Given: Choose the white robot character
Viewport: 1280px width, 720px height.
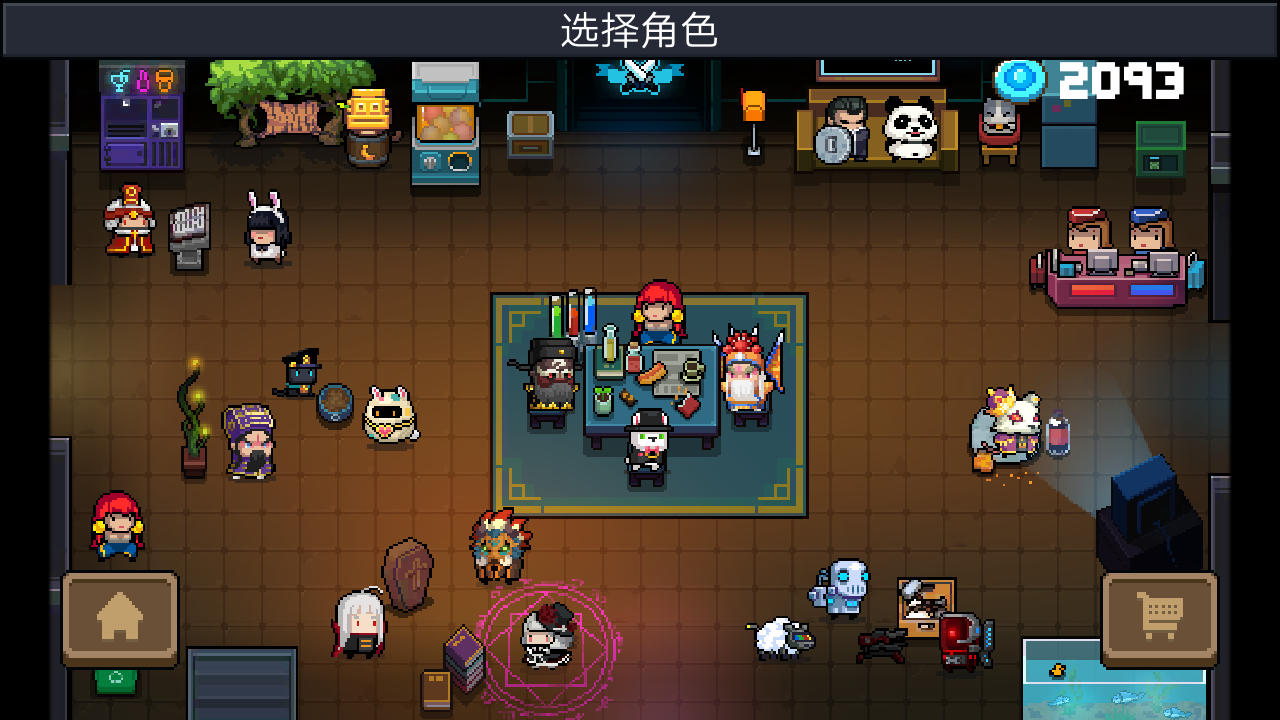Looking at the screenshot, I should (x=841, y=588).
